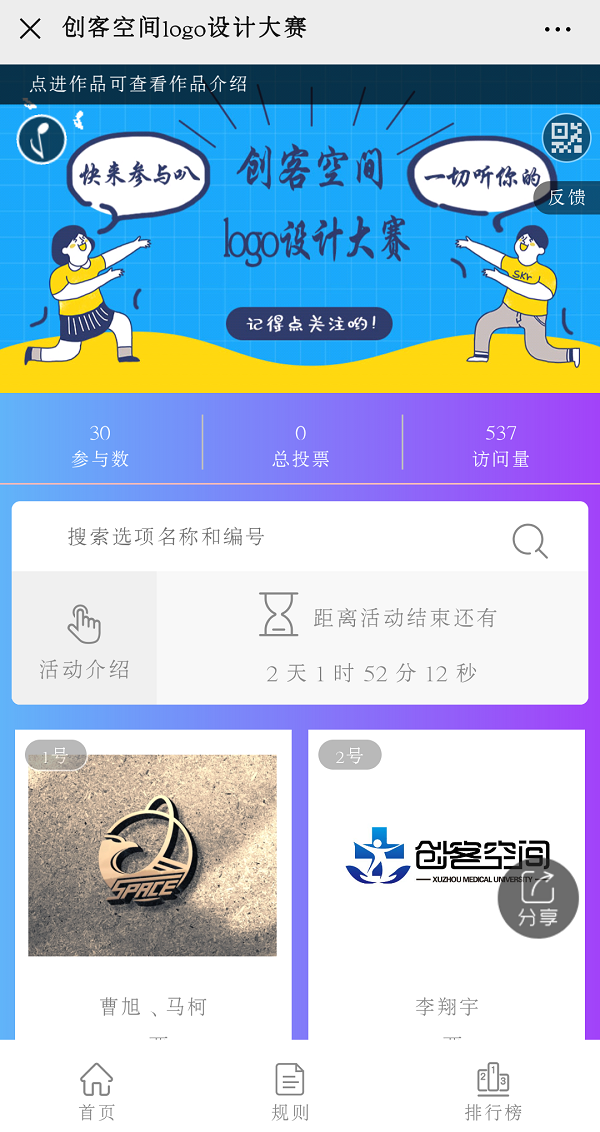Open the three-dot overflow menu
Image resolution: width=600 pixels, height=1132 pixels.
557,29
